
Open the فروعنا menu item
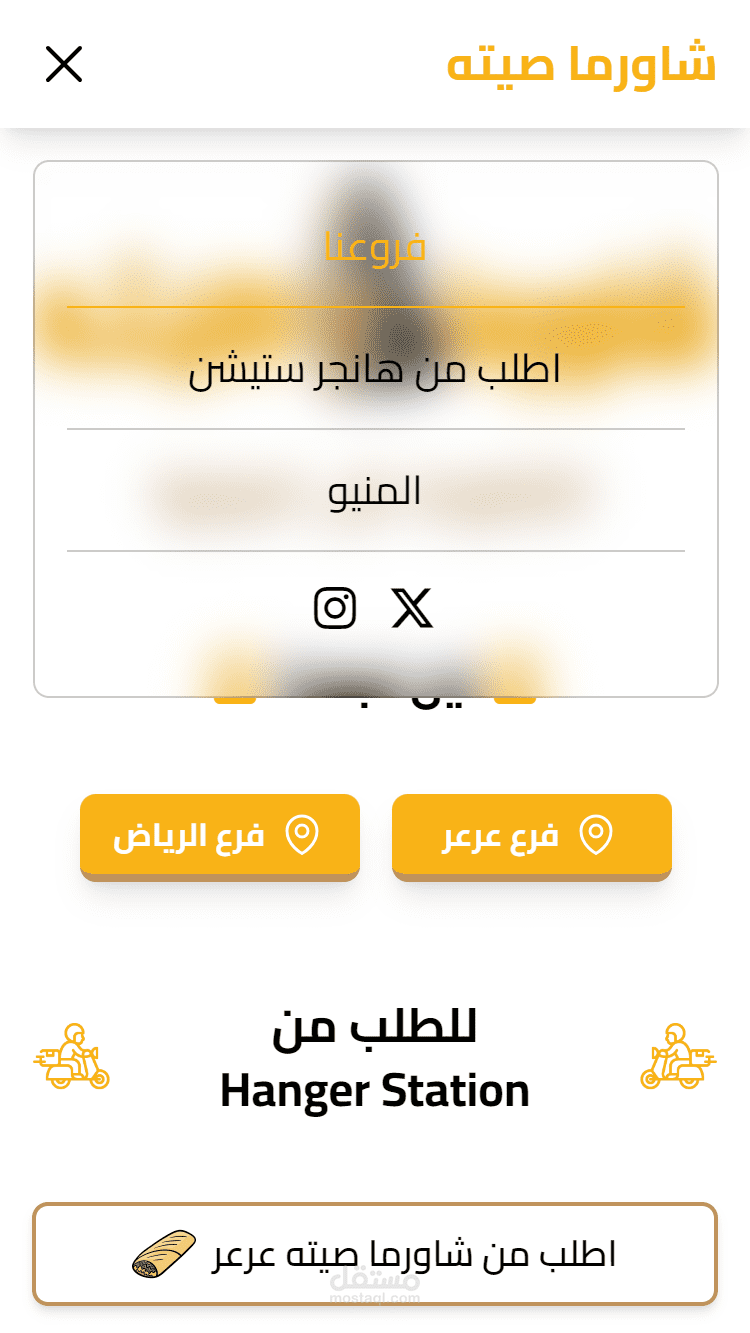(x=375, y=245)
